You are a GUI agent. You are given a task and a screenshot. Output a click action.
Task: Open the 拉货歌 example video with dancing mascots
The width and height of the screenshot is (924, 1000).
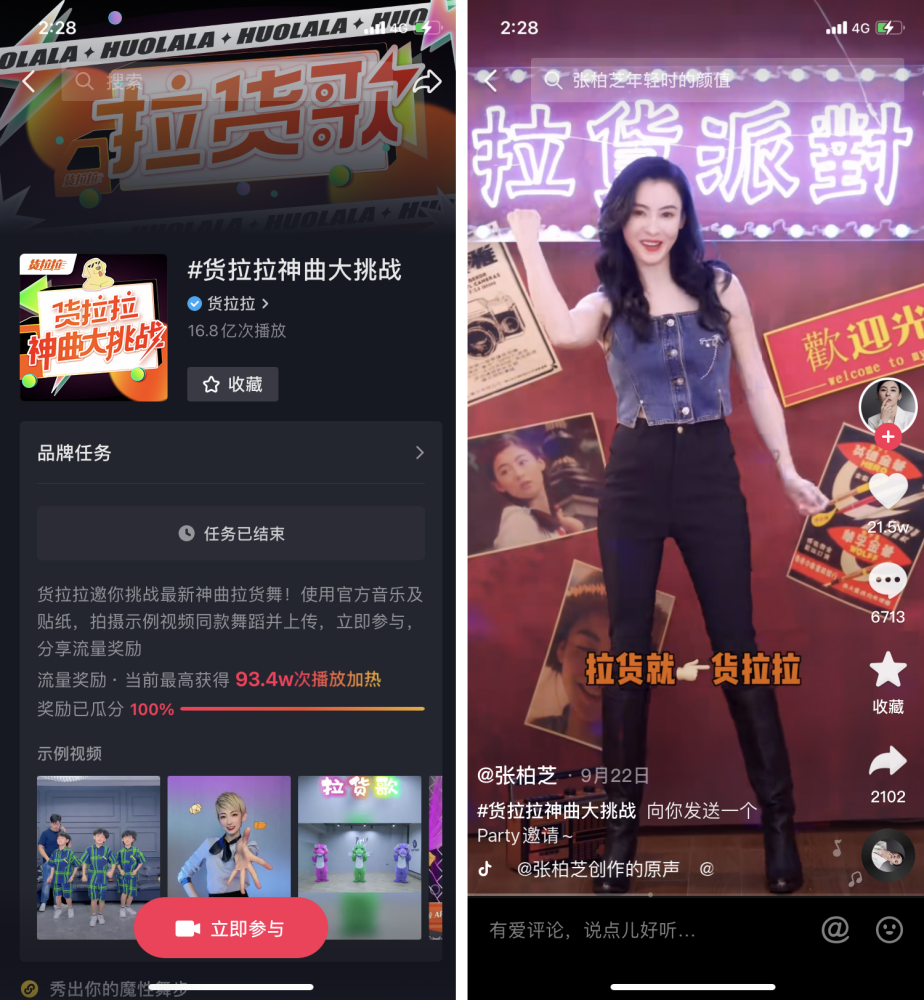360,857
